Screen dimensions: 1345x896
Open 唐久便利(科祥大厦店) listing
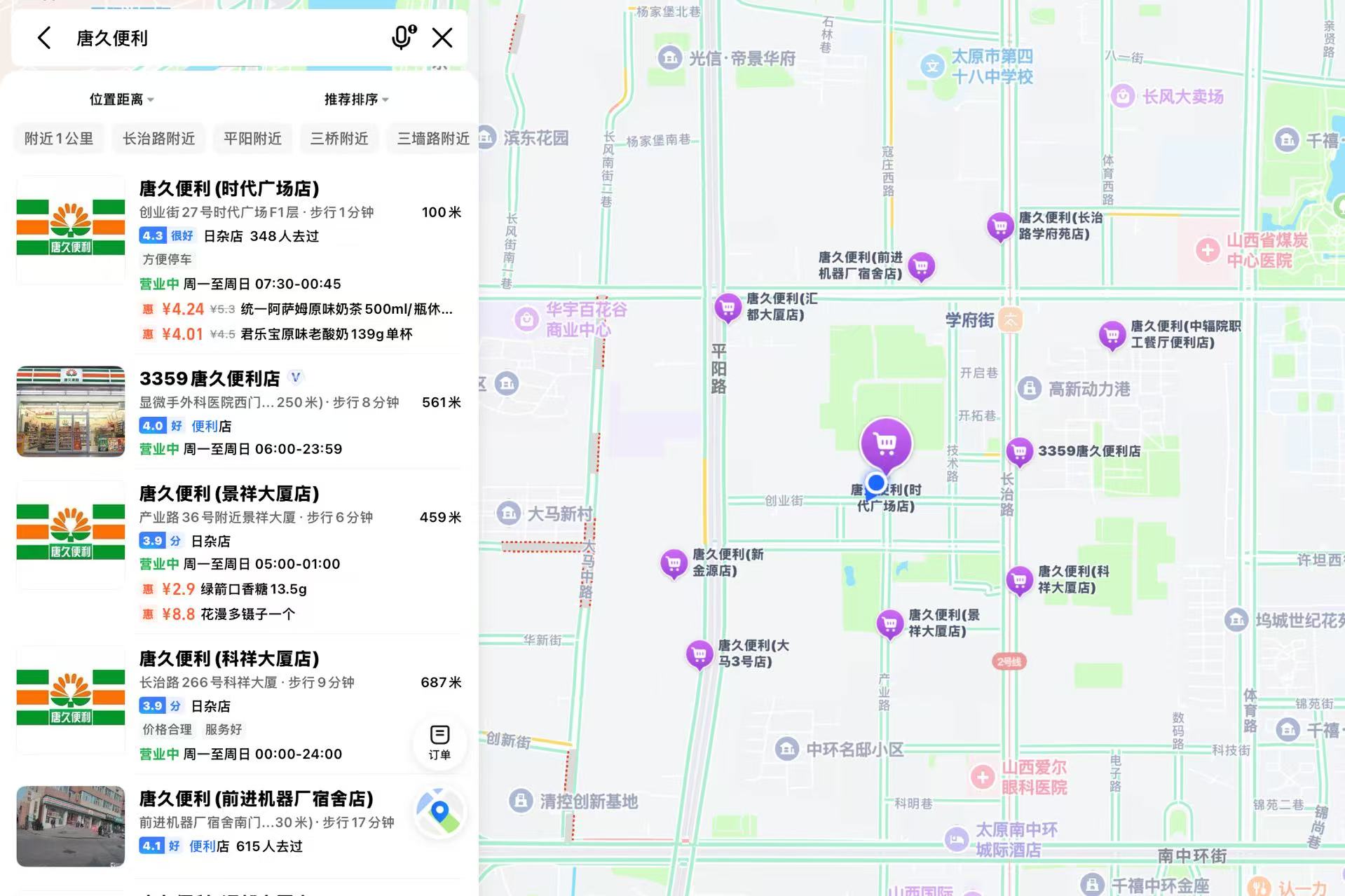coord(229,659)
